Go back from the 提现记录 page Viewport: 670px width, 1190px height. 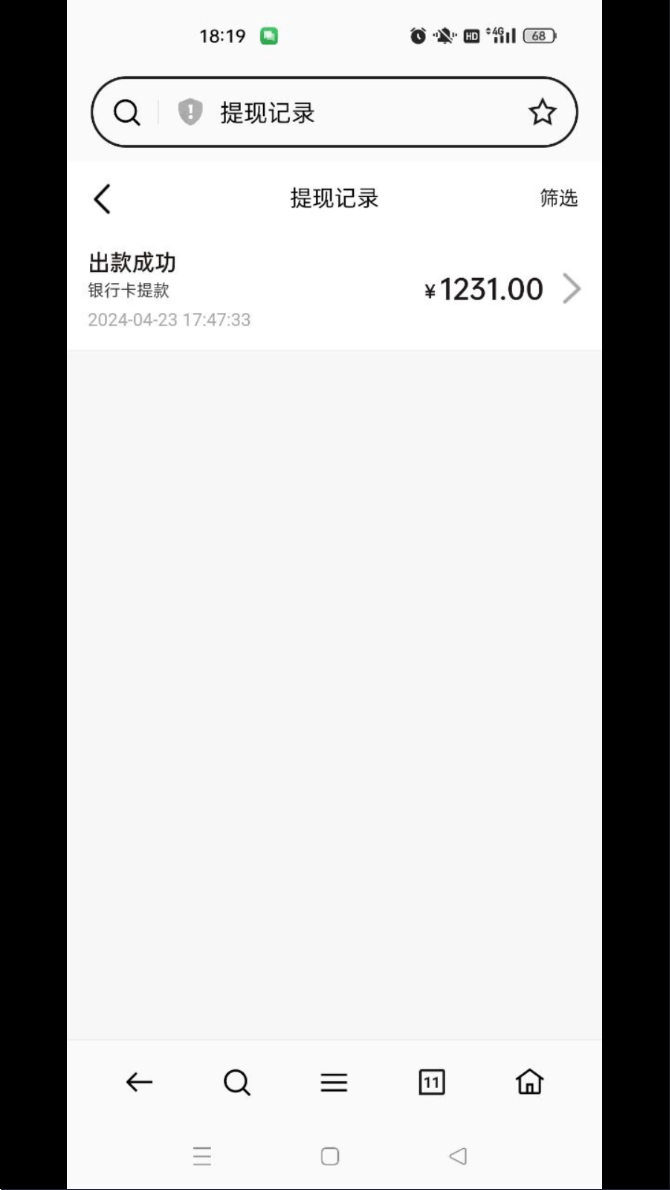[102, 199]
